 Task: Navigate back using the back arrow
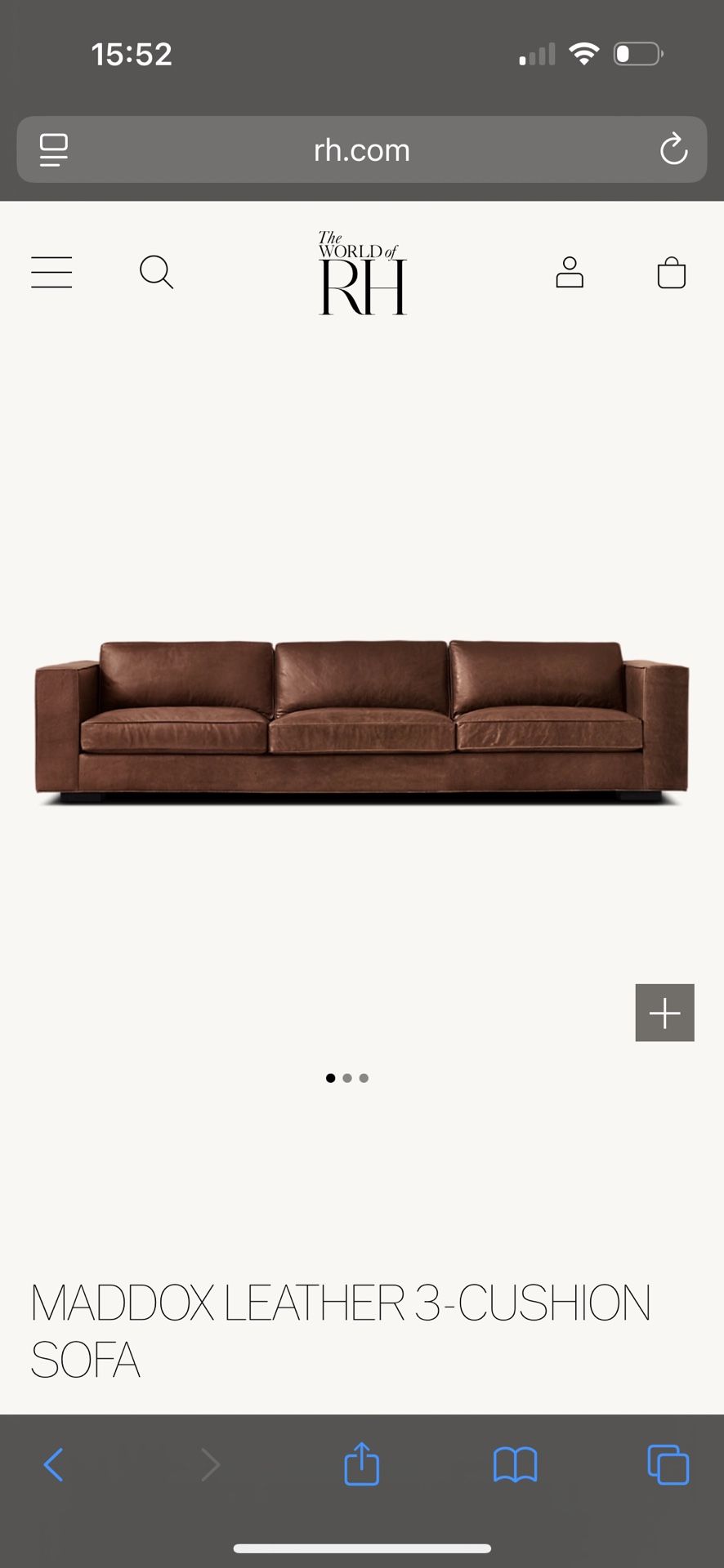[x=53, y=1464]
